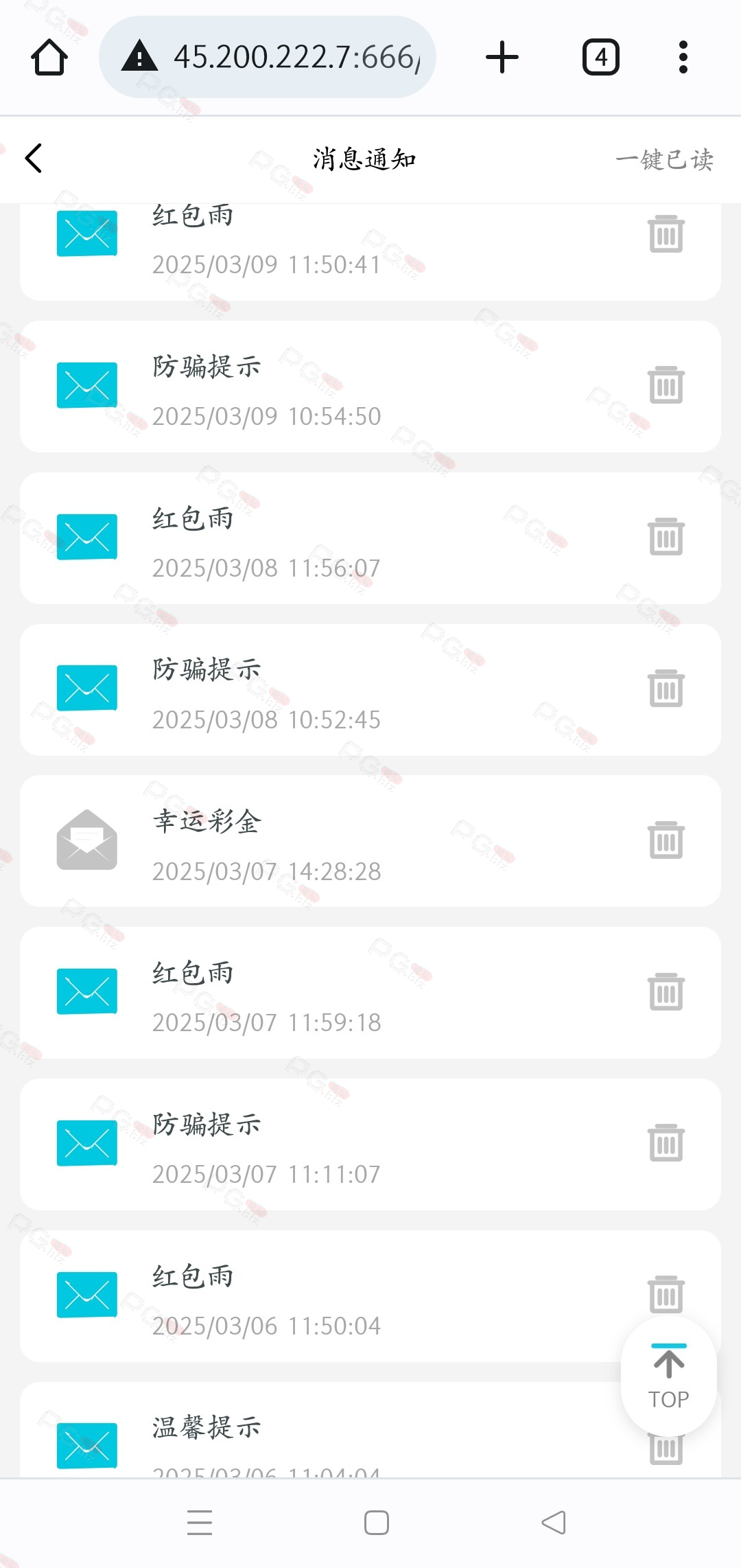Image resolution: width=741 pixels, height=1568 pixels.
Task: View the open tabs switcher
Action: (601, 57)
